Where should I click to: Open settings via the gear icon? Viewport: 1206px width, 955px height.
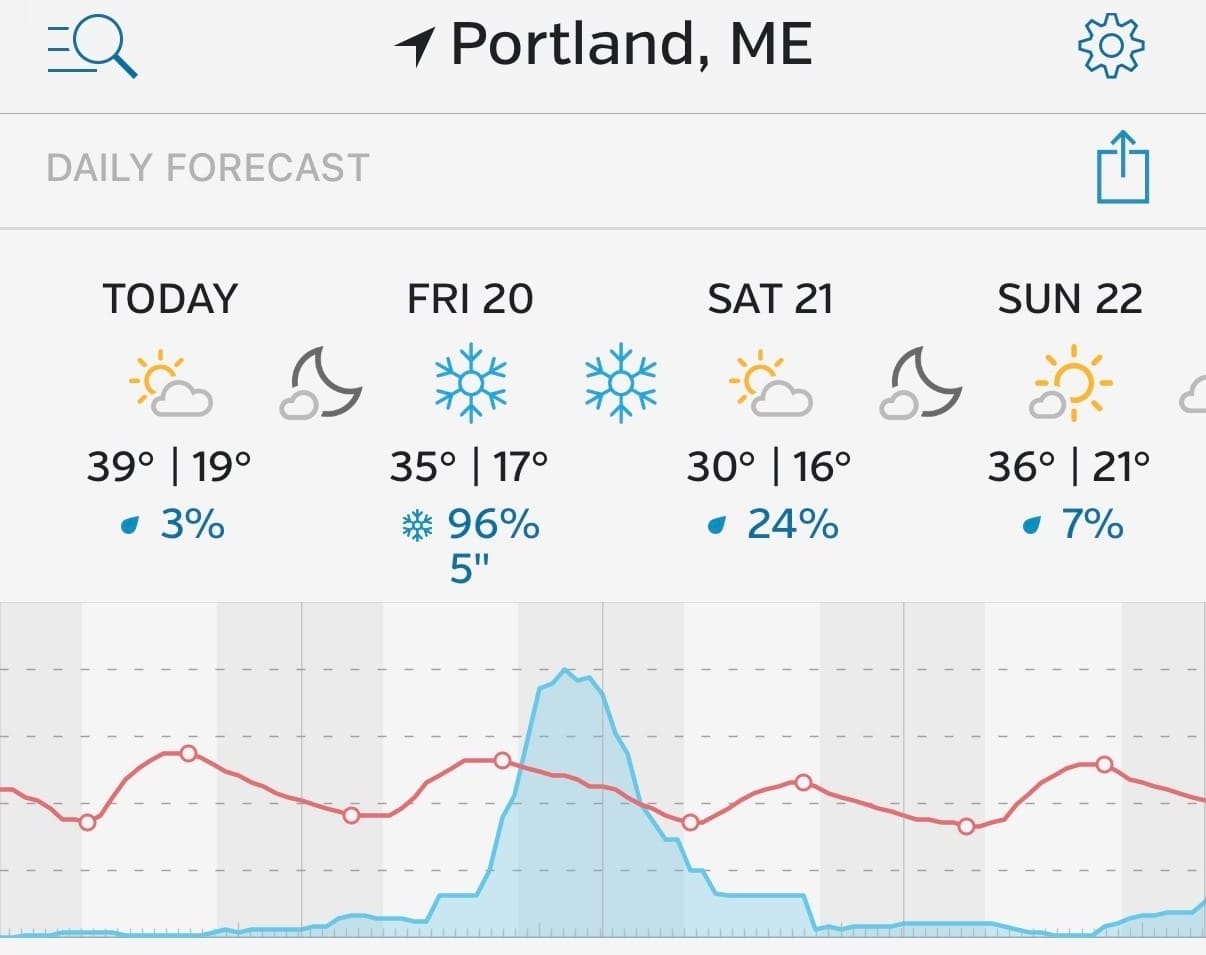(1111, 46)
